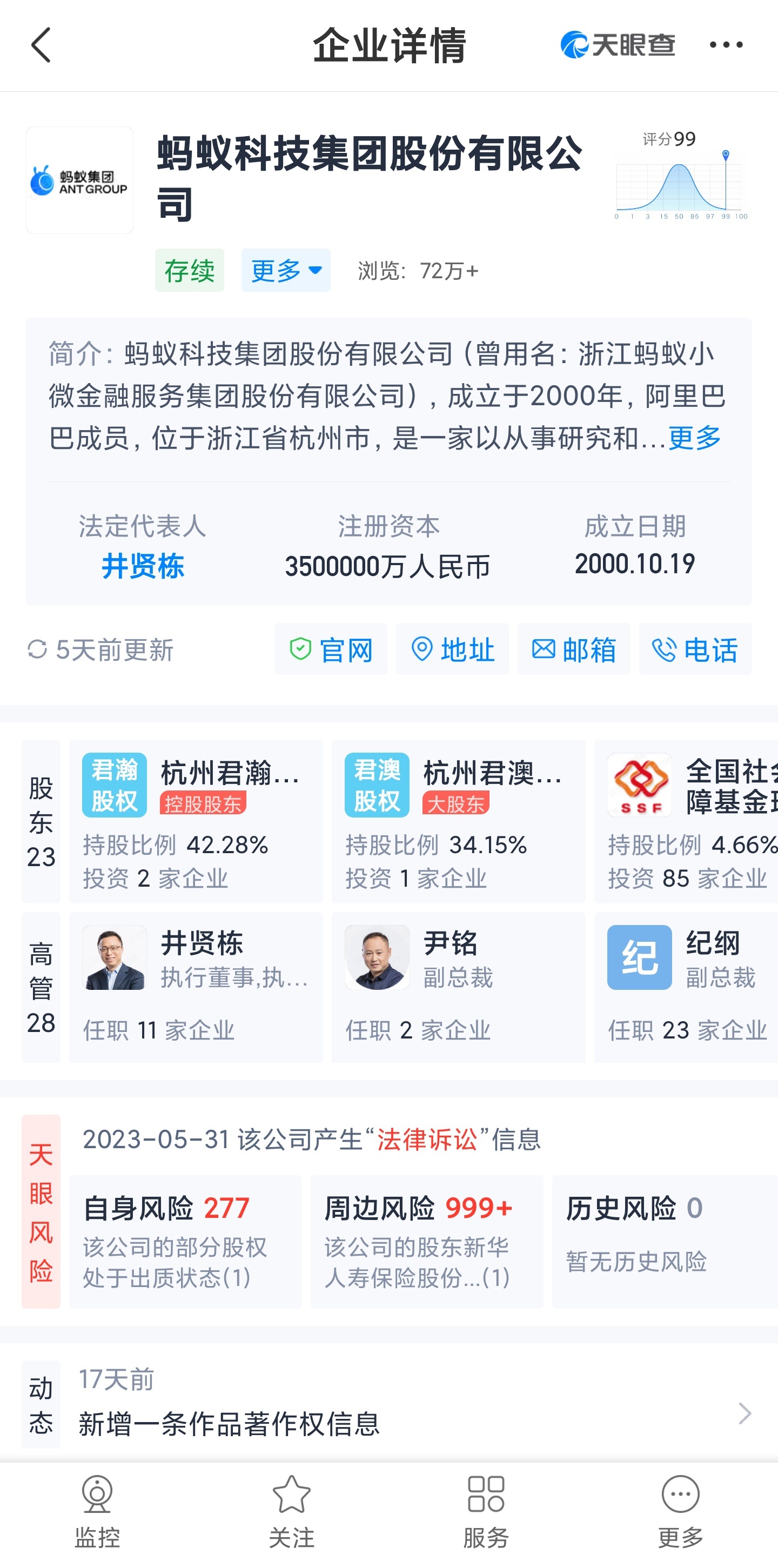Open legal representative 井贤栋's profile link
The height and width of the screenshot is (1568, 778).
tap(143, 566)
